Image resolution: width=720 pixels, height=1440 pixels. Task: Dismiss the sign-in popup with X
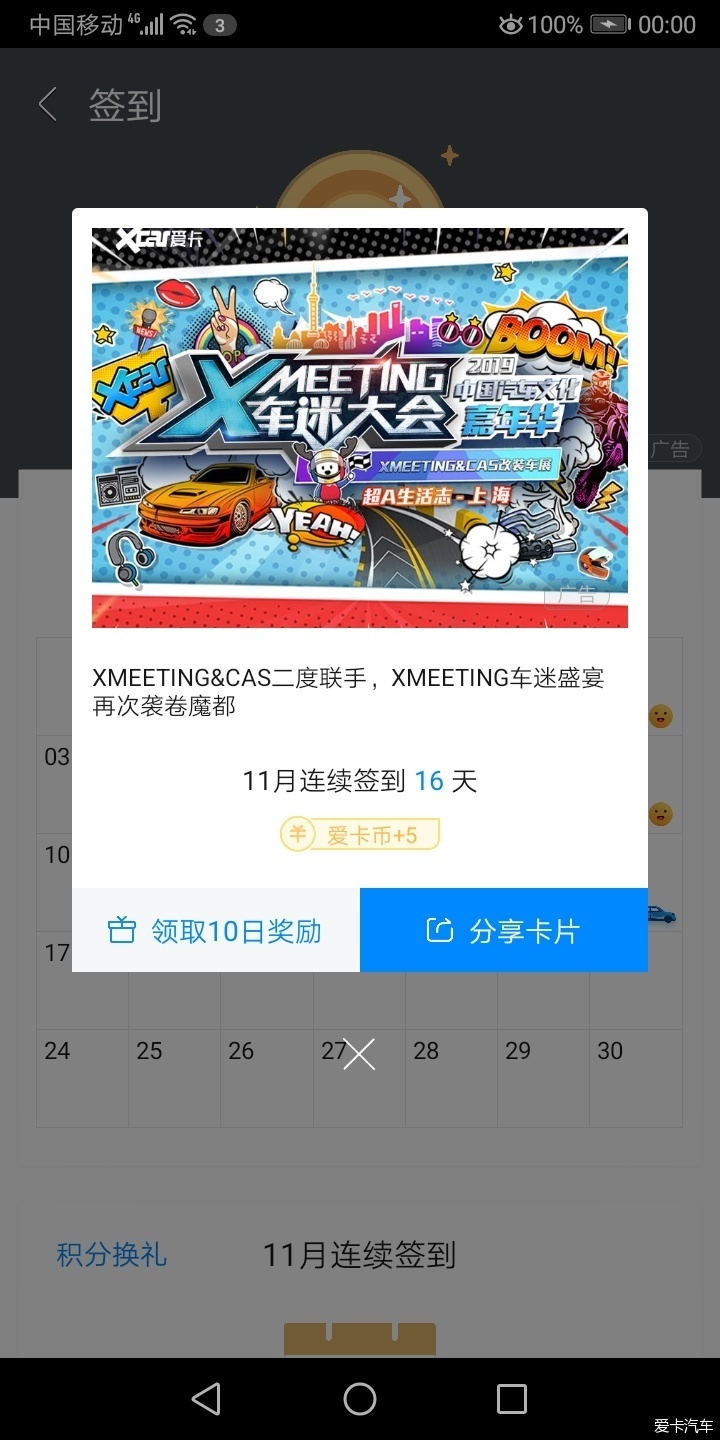(359, 1054)
